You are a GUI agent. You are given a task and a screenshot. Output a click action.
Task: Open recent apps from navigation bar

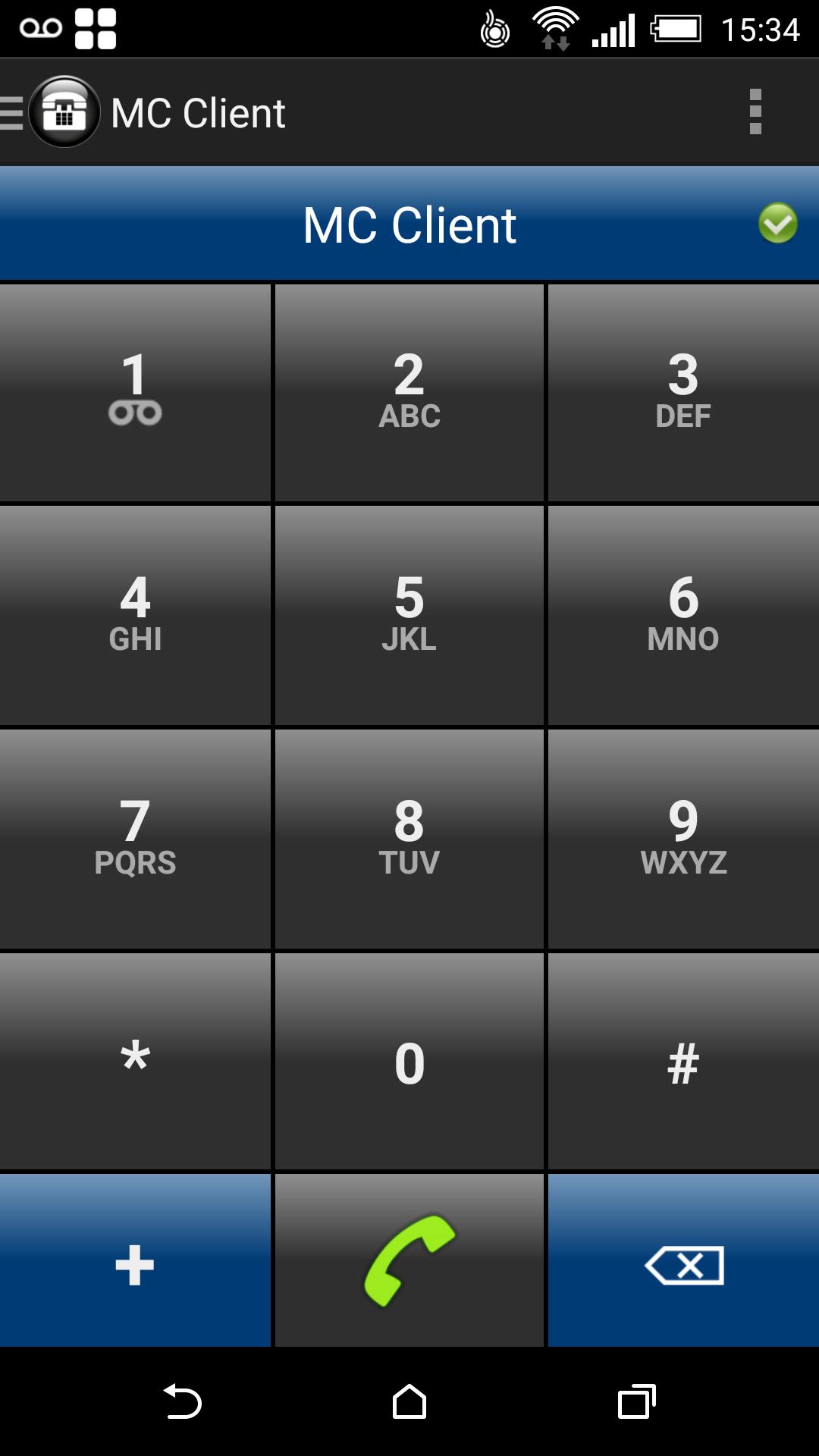[x=636, y=1401]
